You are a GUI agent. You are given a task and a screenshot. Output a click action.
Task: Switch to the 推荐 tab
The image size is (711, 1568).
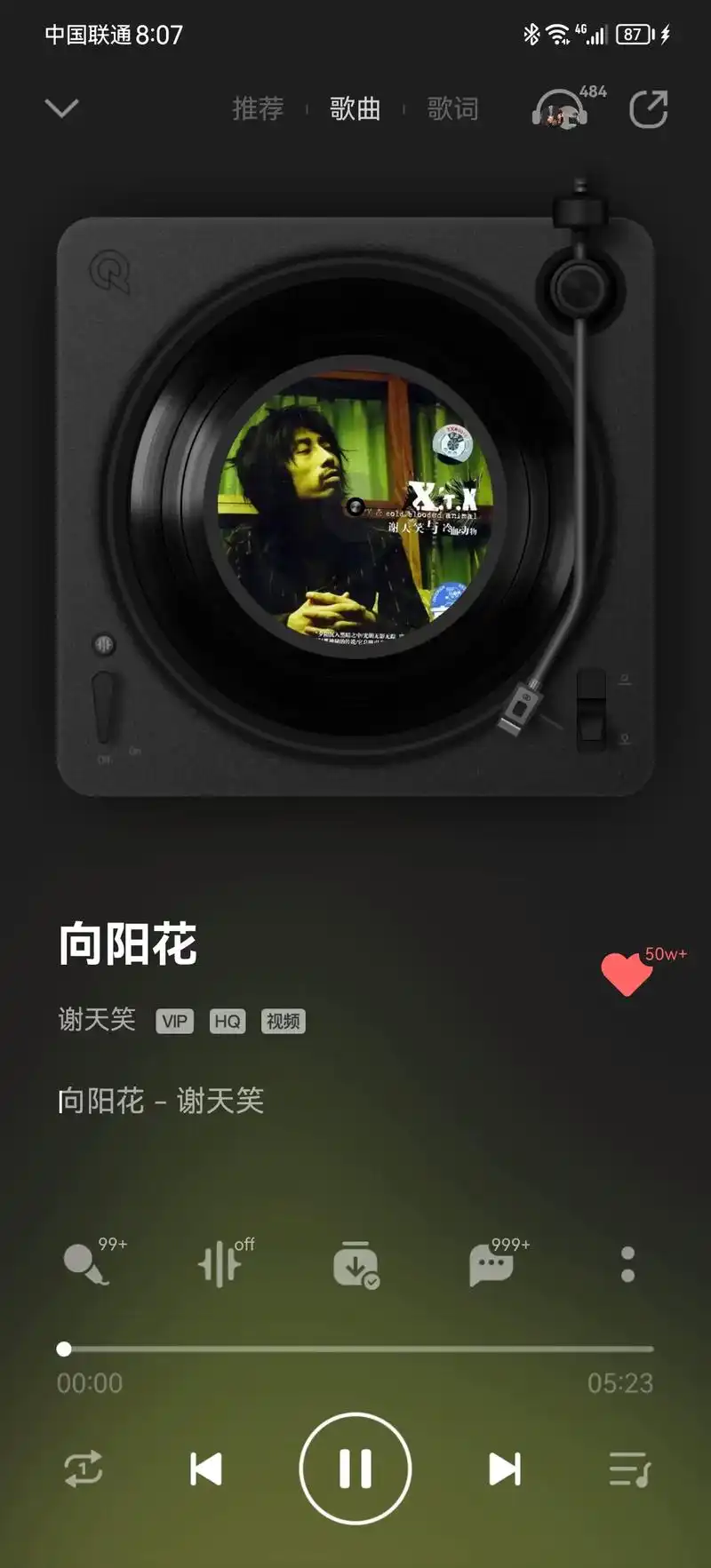coord(258,108)
